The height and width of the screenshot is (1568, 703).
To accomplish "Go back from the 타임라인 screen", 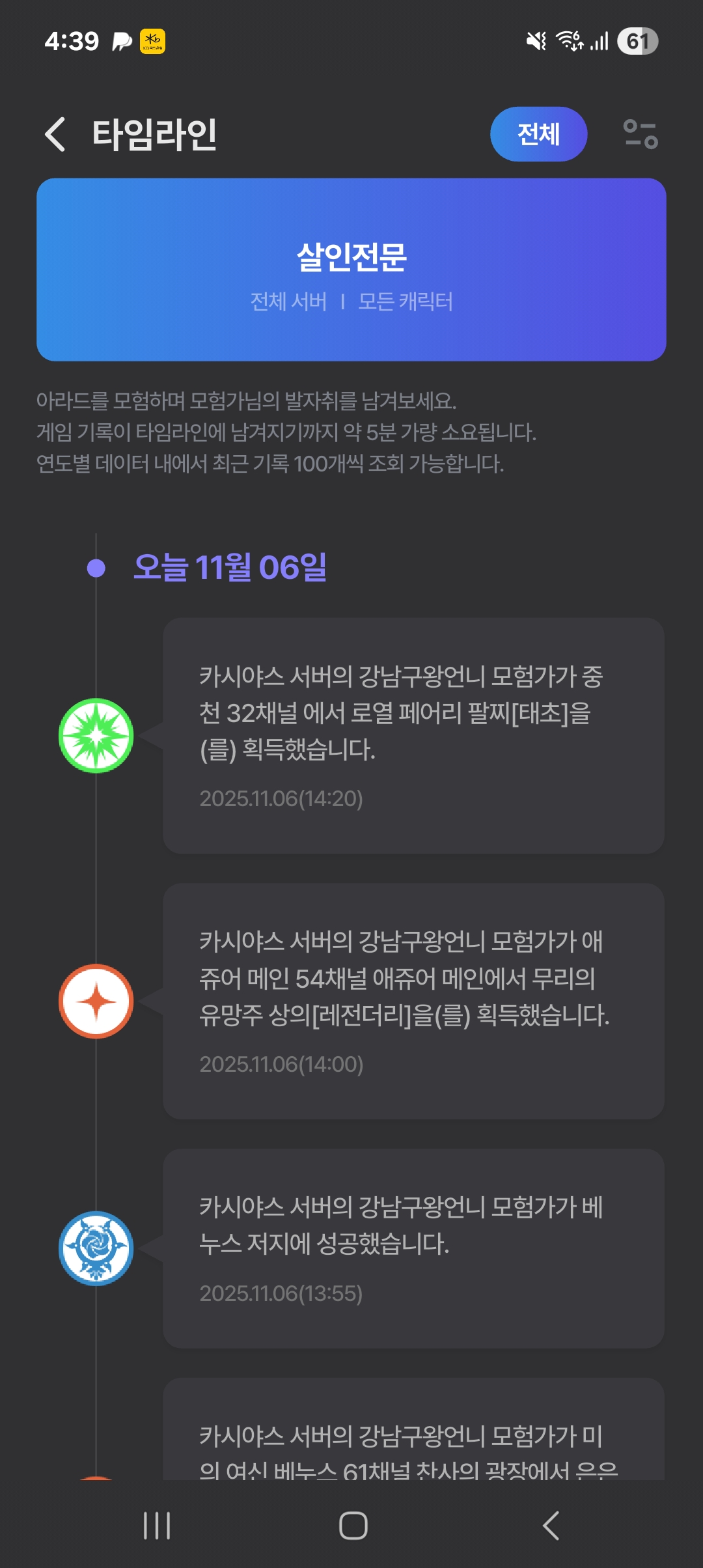I will (x=55, y=135).
